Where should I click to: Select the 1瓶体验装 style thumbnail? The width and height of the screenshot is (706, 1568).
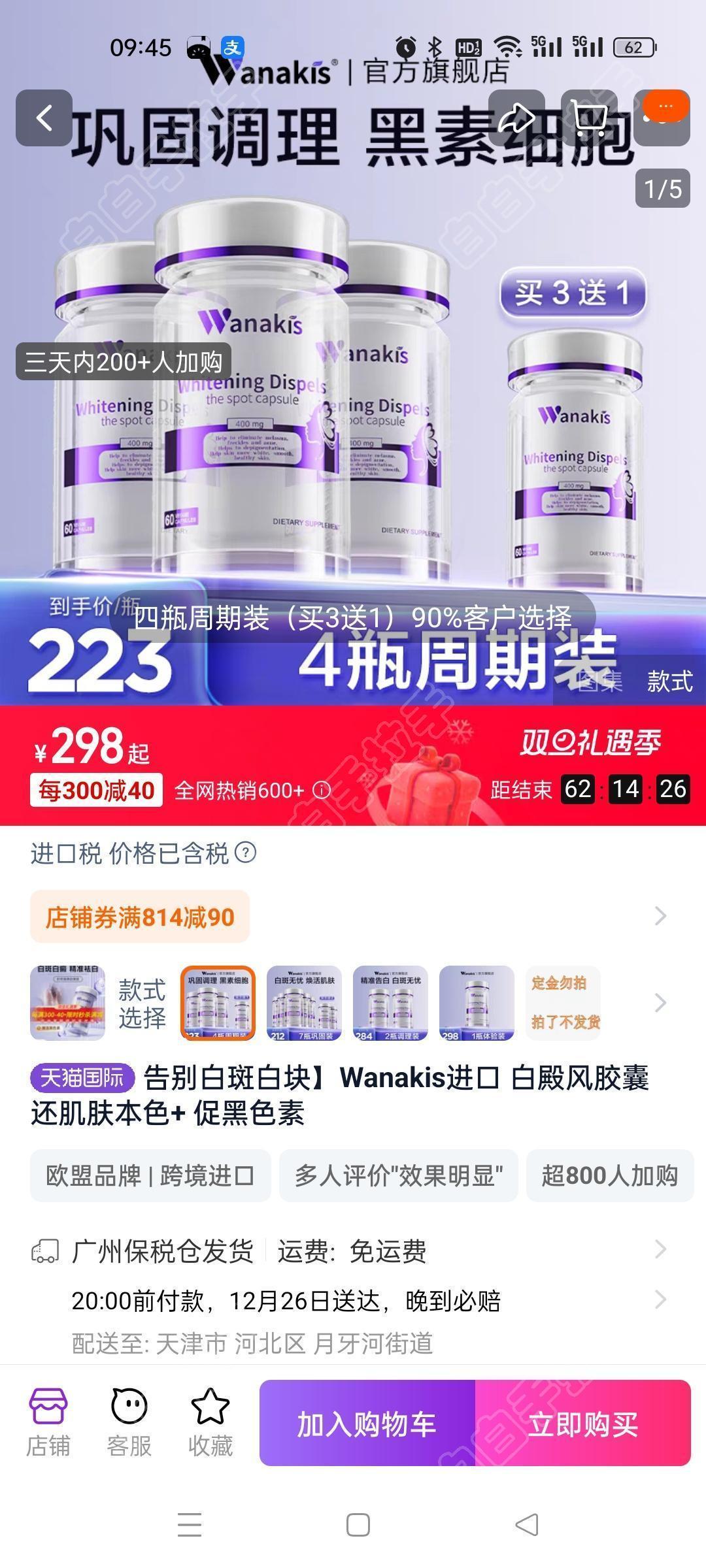click(477, 1003)
